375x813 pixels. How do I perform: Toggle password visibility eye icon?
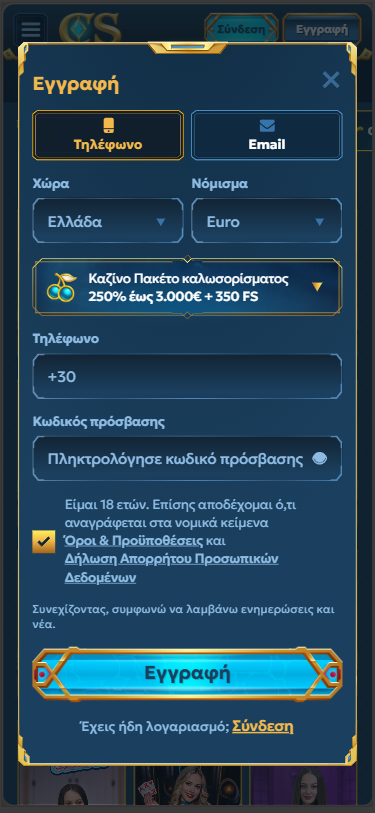320,458
